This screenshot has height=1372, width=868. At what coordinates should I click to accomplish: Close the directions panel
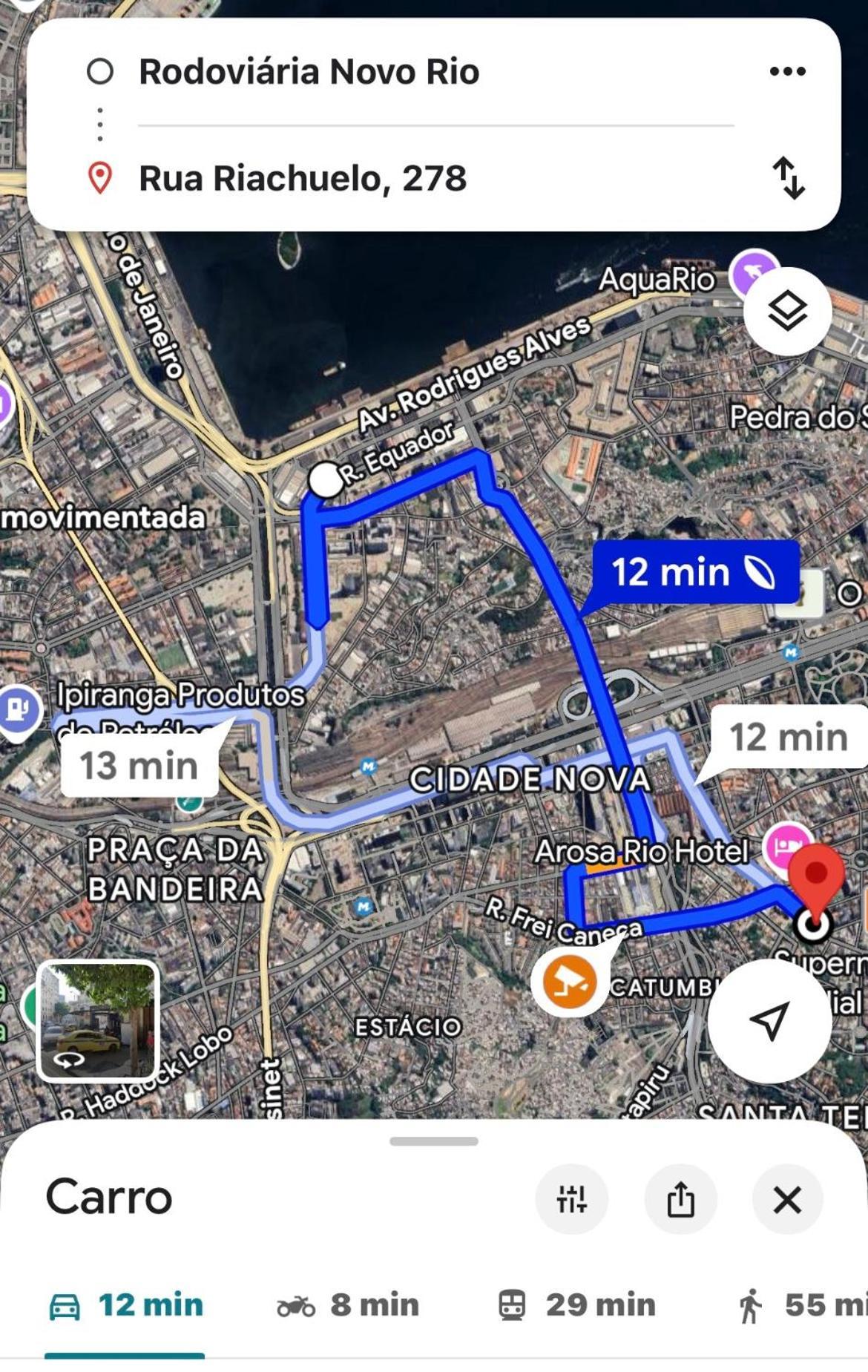tap(787, 1198)
